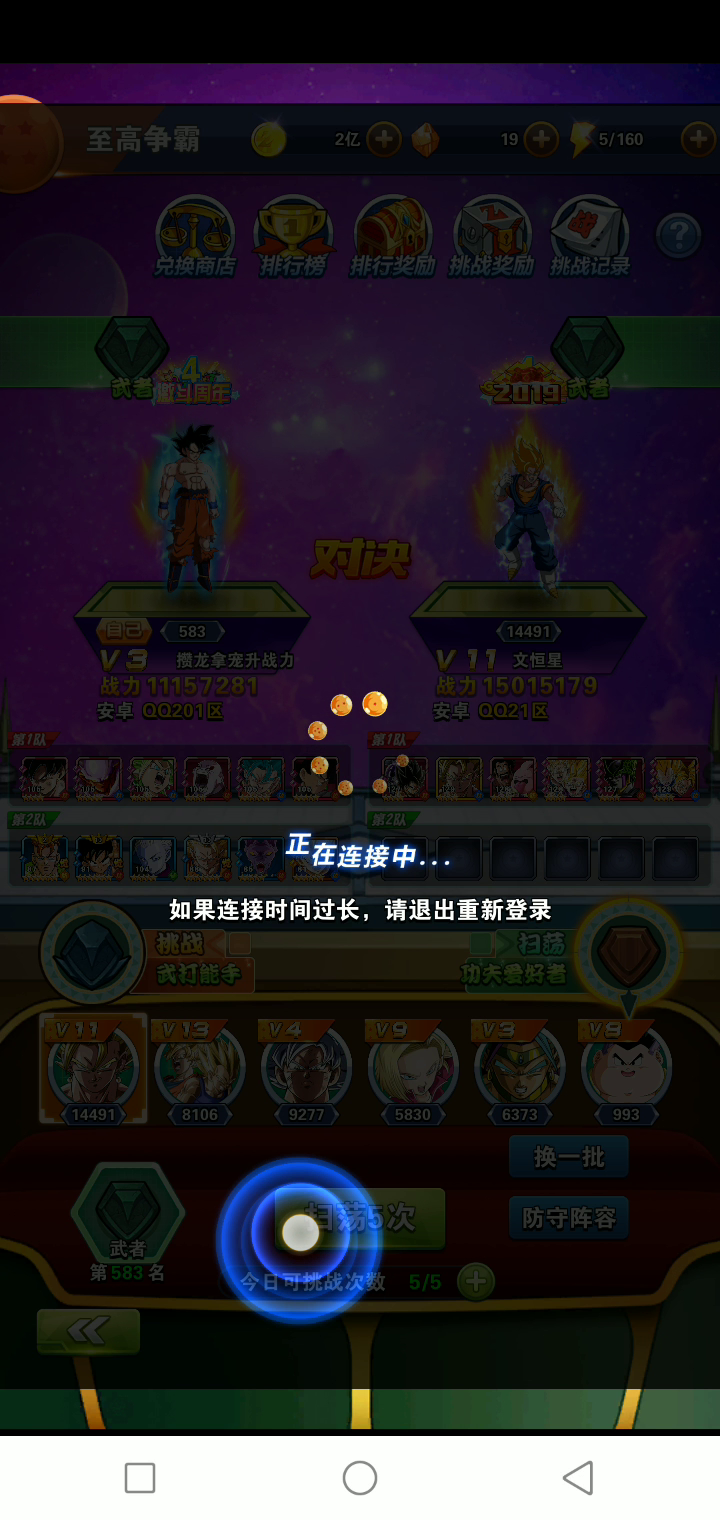Refresh opponents with 换一批
Viewport: 720px width, 1520px height.
tap(569, 1157)
